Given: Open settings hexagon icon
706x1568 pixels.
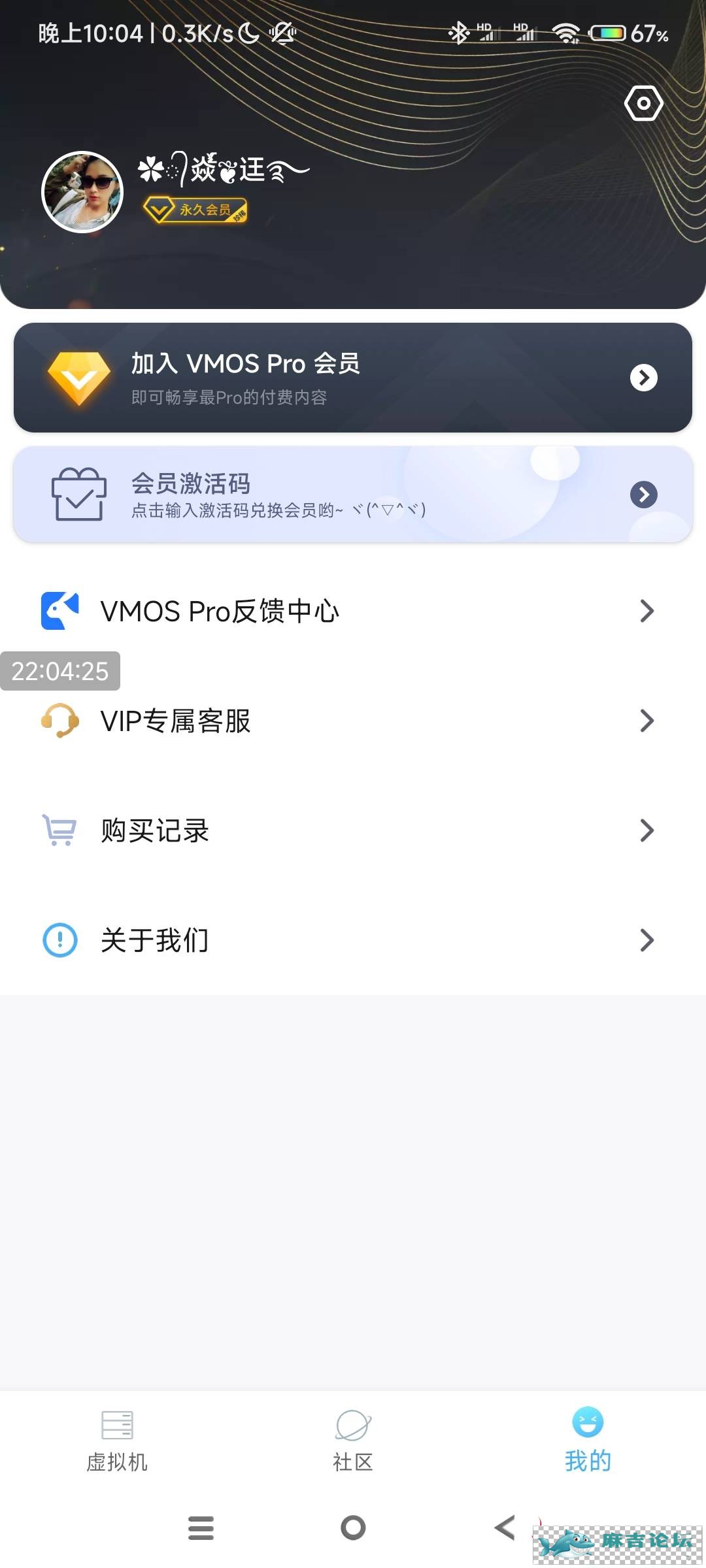Looking at the screenshot, I should pos(643,103).
